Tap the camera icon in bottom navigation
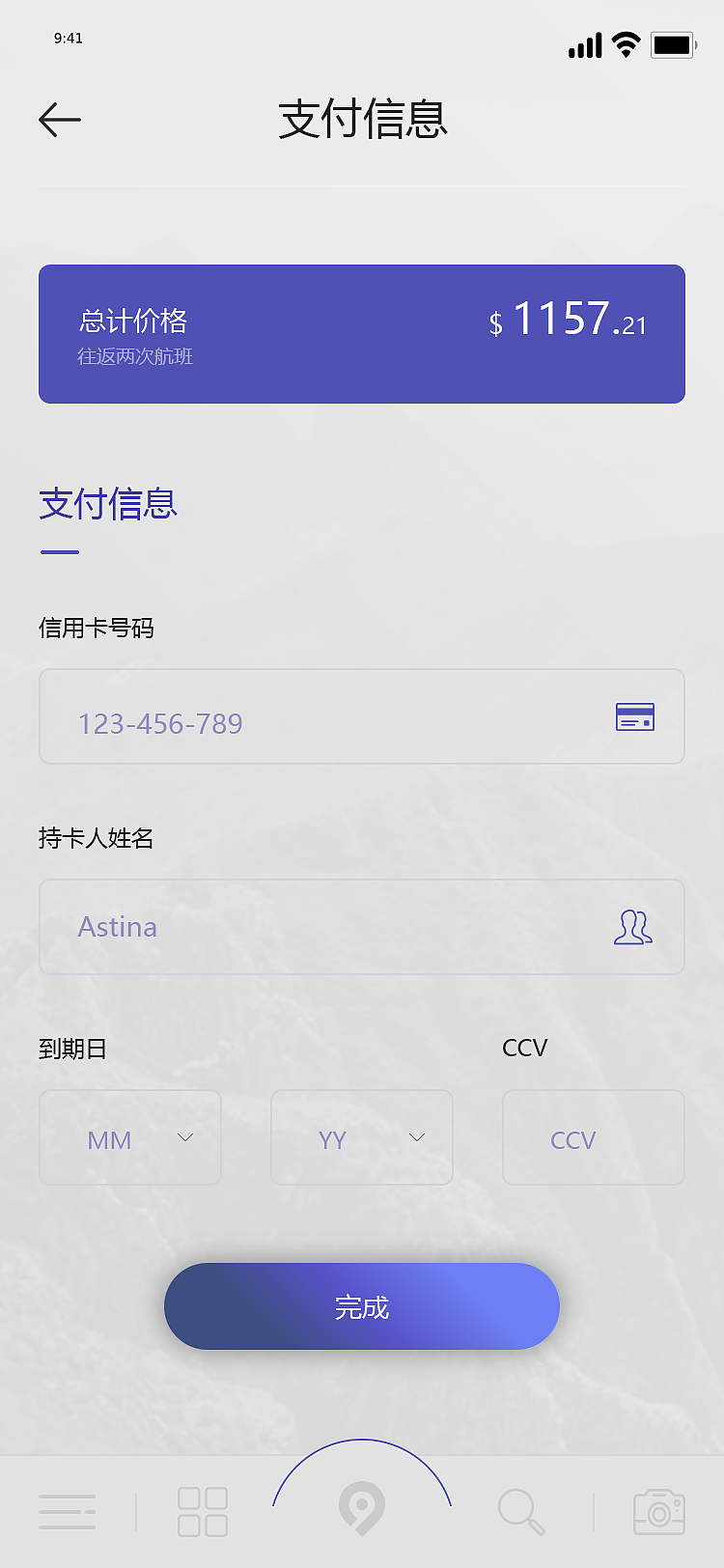Viewport: 724px width, 1568px height. (x=657, y=1509)
